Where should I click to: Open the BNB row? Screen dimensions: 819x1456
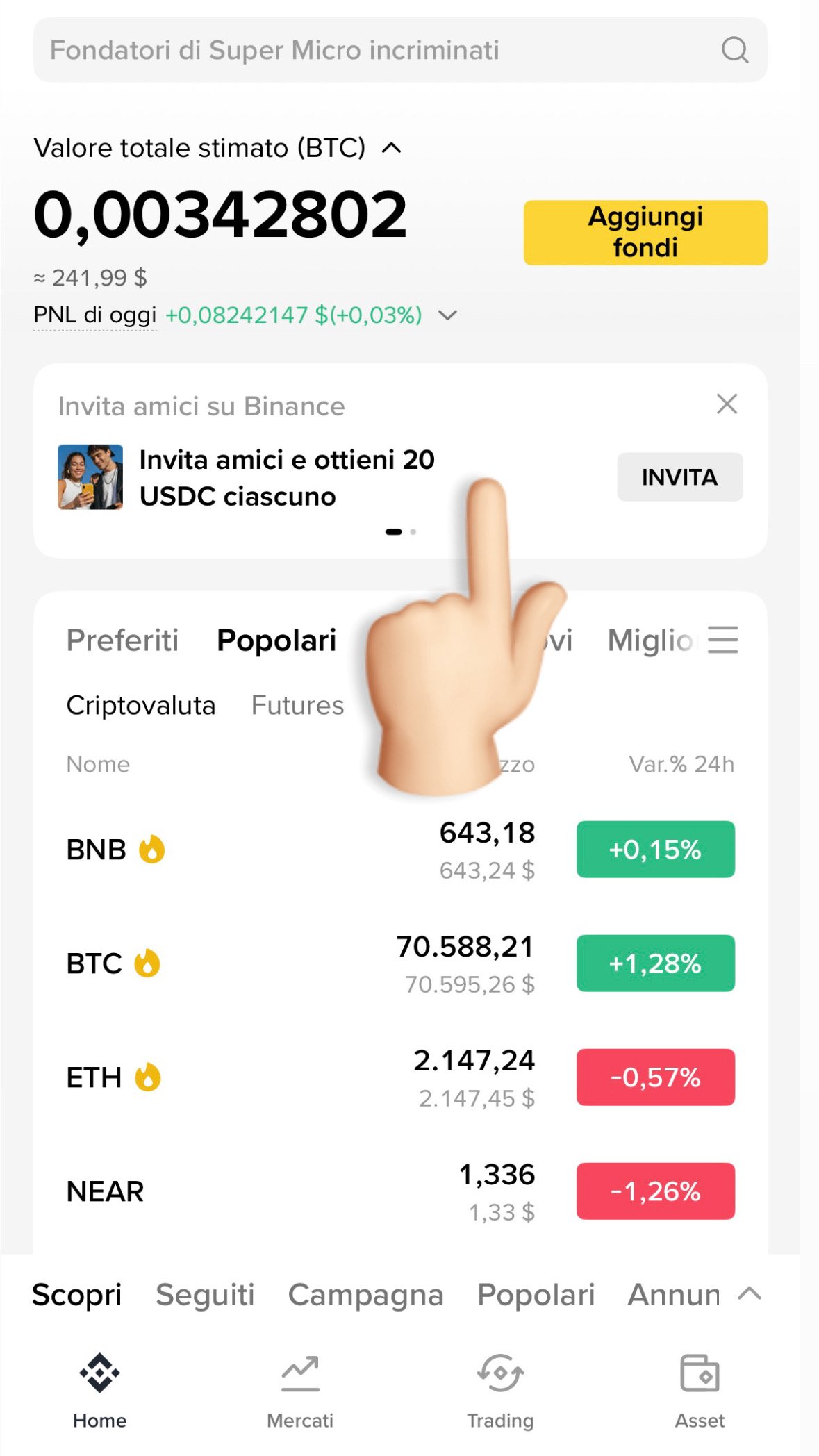point(278,850)
